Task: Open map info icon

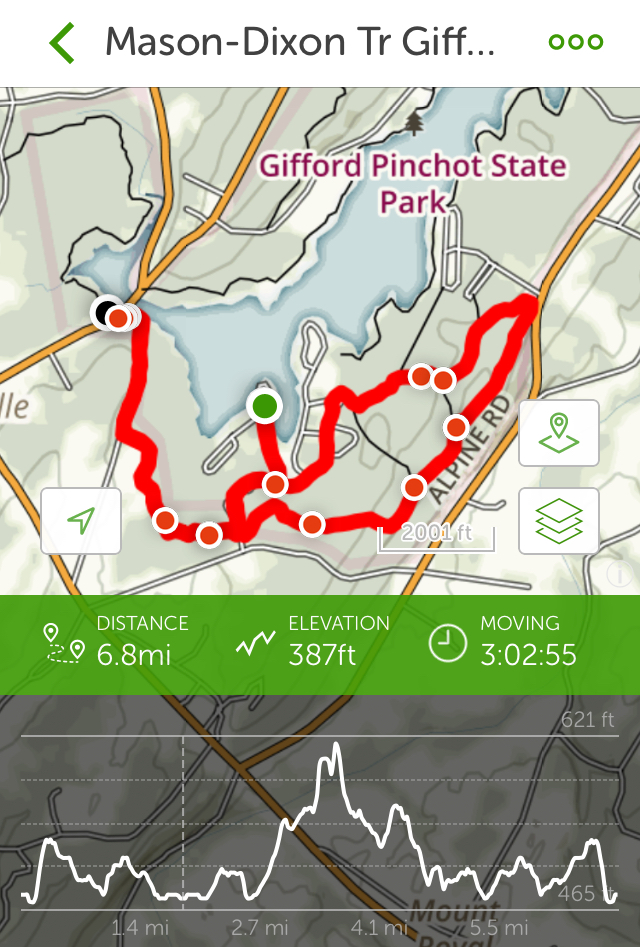Action: (620, 573)
